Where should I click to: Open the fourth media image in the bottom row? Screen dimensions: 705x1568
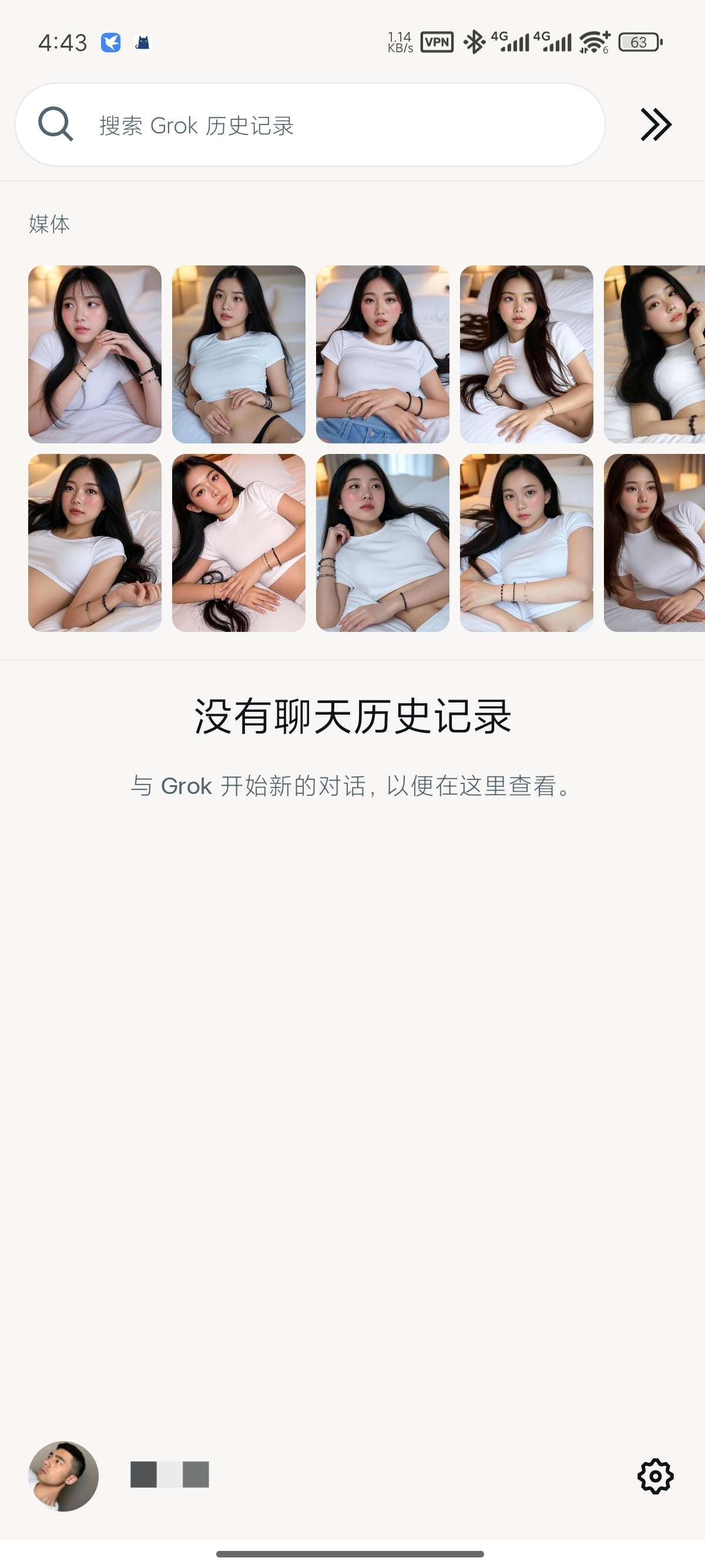[x=526, y=543]
